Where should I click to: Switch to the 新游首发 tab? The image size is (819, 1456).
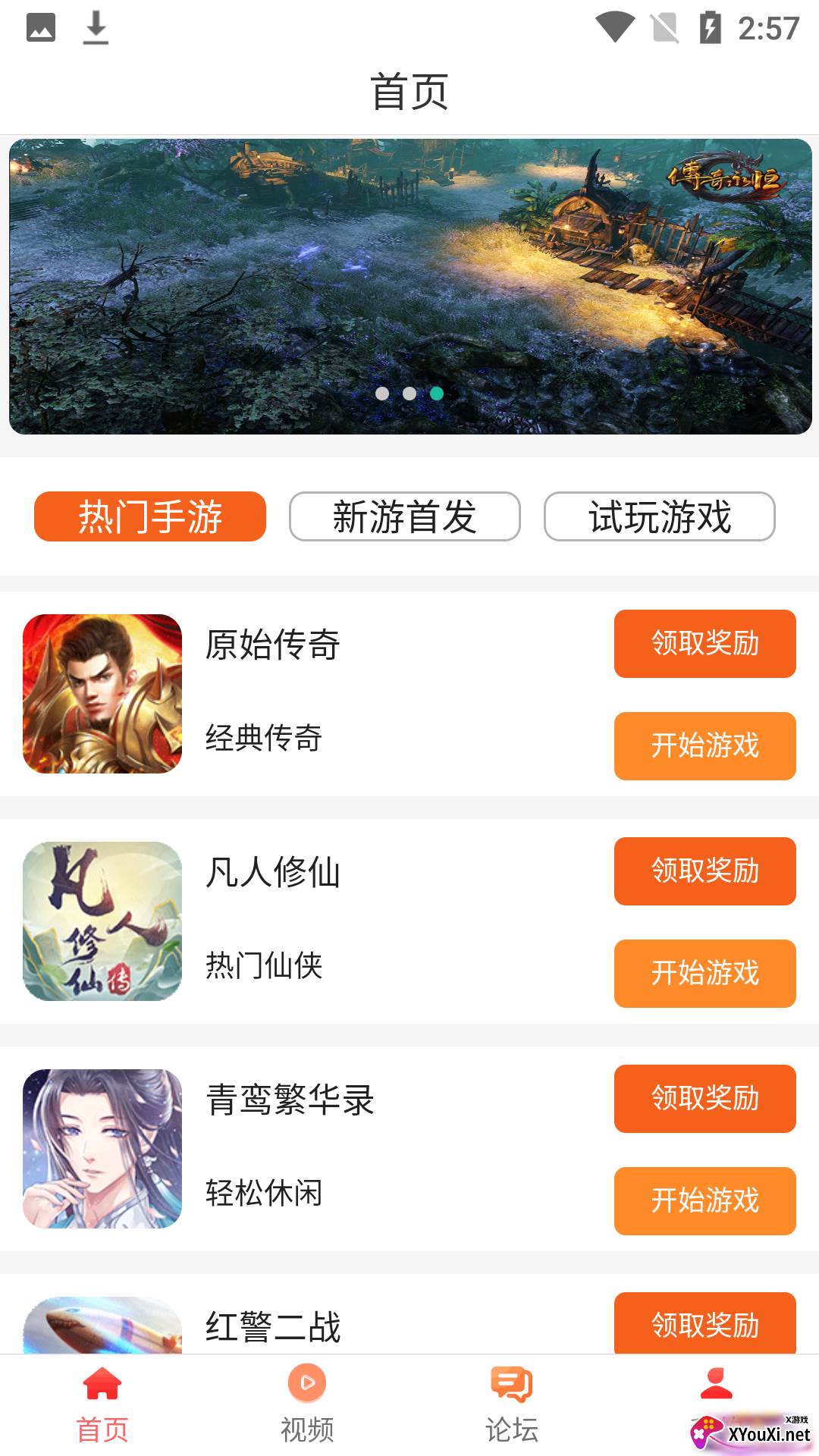(x=405, y=516)
